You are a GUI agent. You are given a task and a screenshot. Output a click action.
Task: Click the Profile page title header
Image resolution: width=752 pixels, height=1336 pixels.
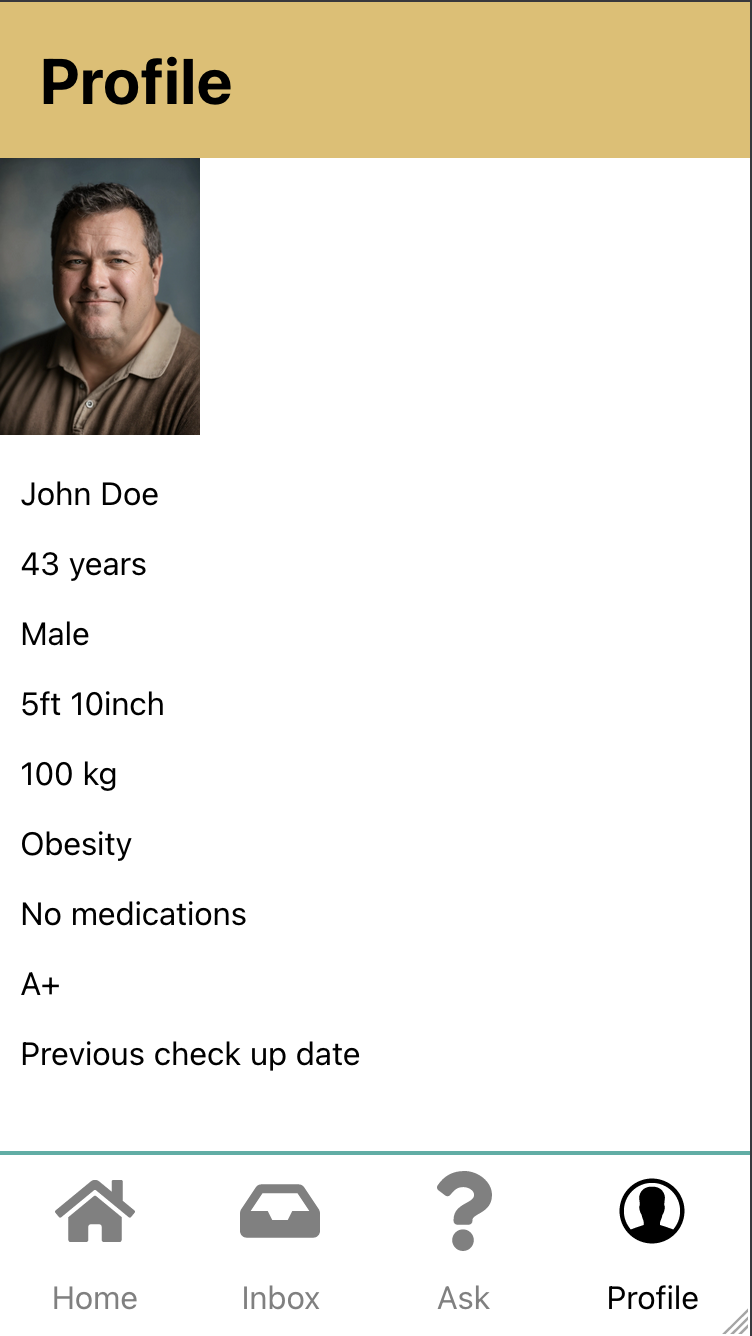coord(135,82)
